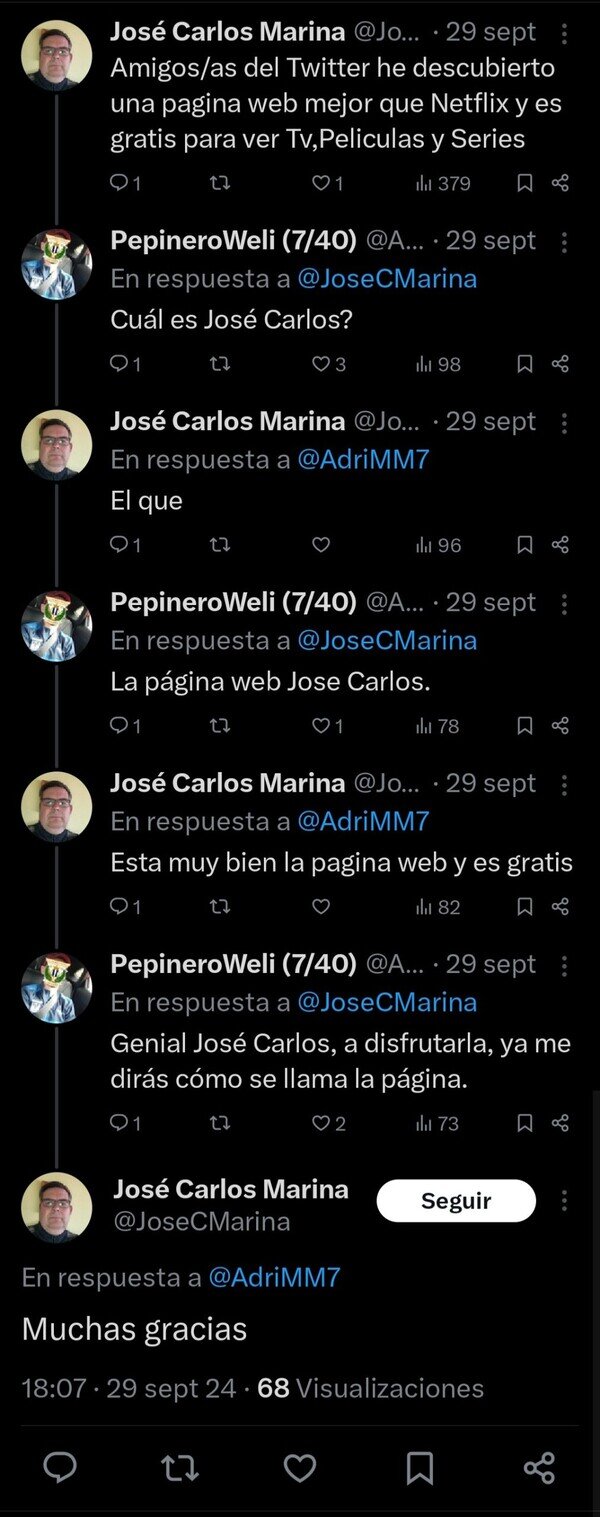Share the "Amigos/as del Twitter" tweet
Screen dimensions: 600x1517
(x=560, y=183)
